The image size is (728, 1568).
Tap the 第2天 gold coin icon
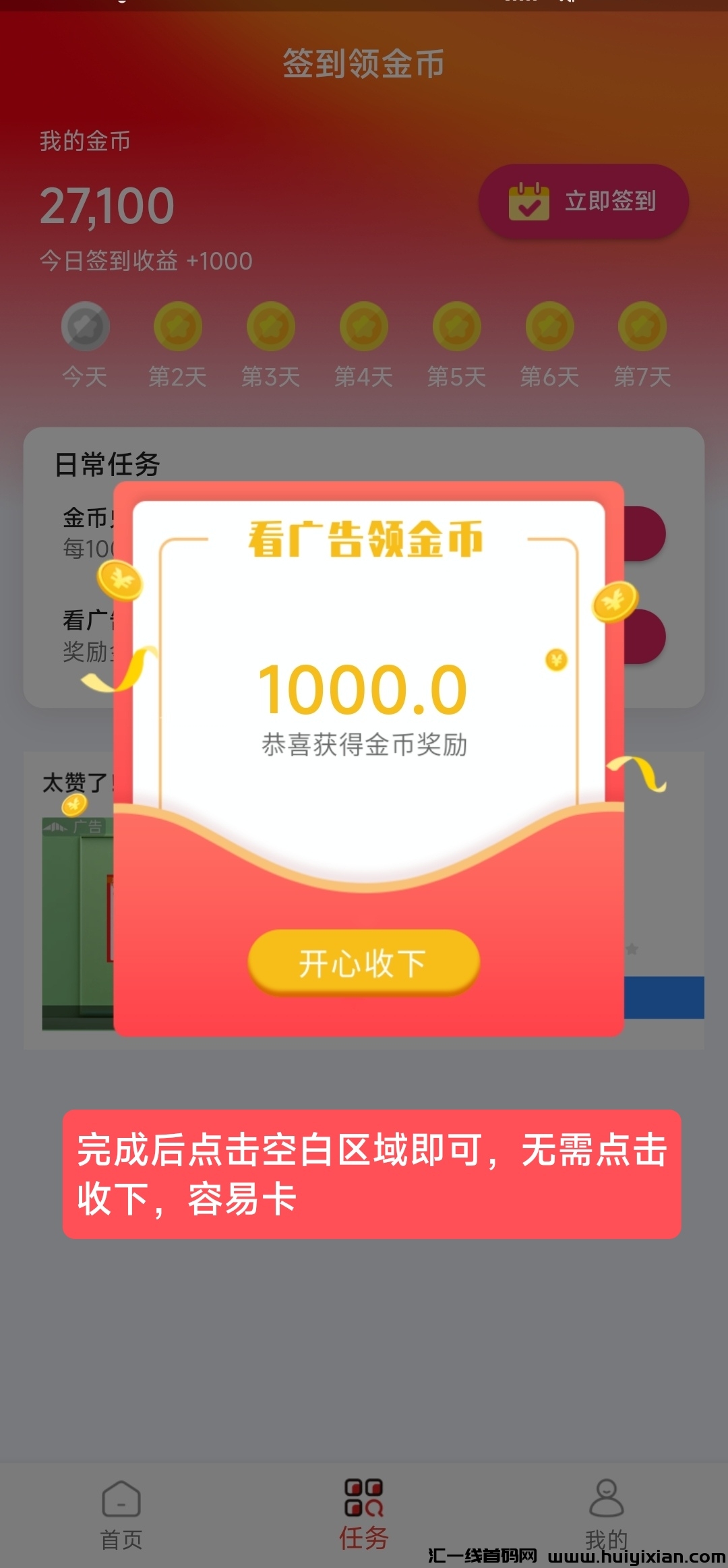point(178,326)
